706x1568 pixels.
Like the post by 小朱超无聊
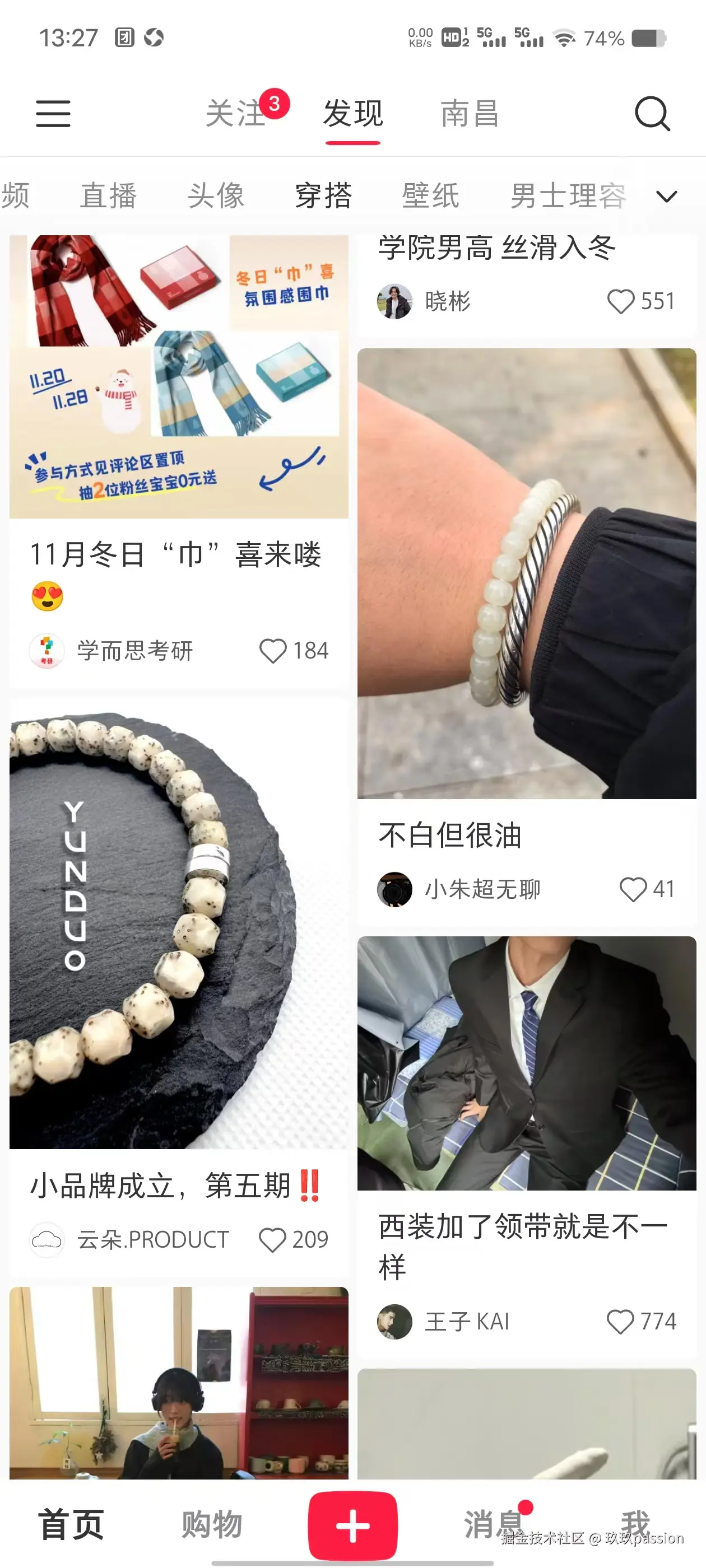(x=633, y=889)
